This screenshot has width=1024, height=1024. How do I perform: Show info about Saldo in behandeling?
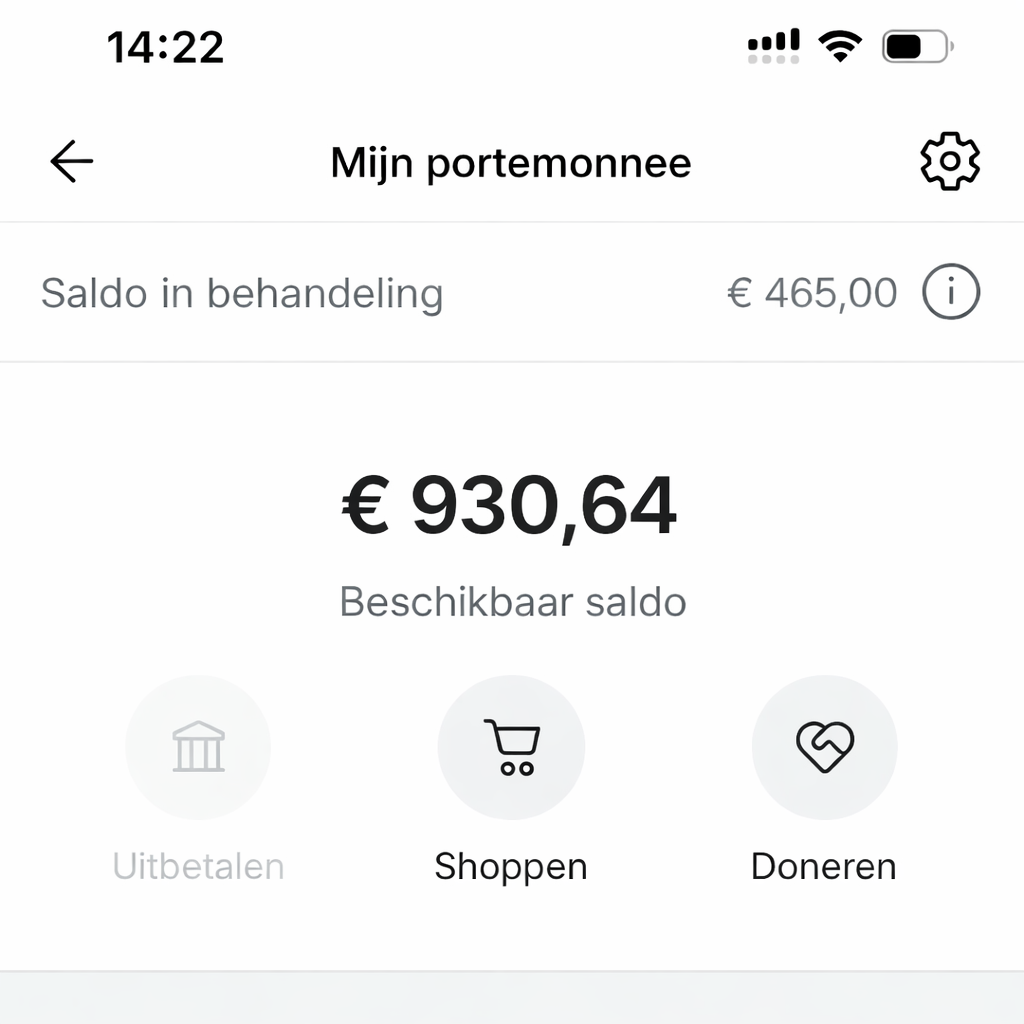click(x=950, y=293)
